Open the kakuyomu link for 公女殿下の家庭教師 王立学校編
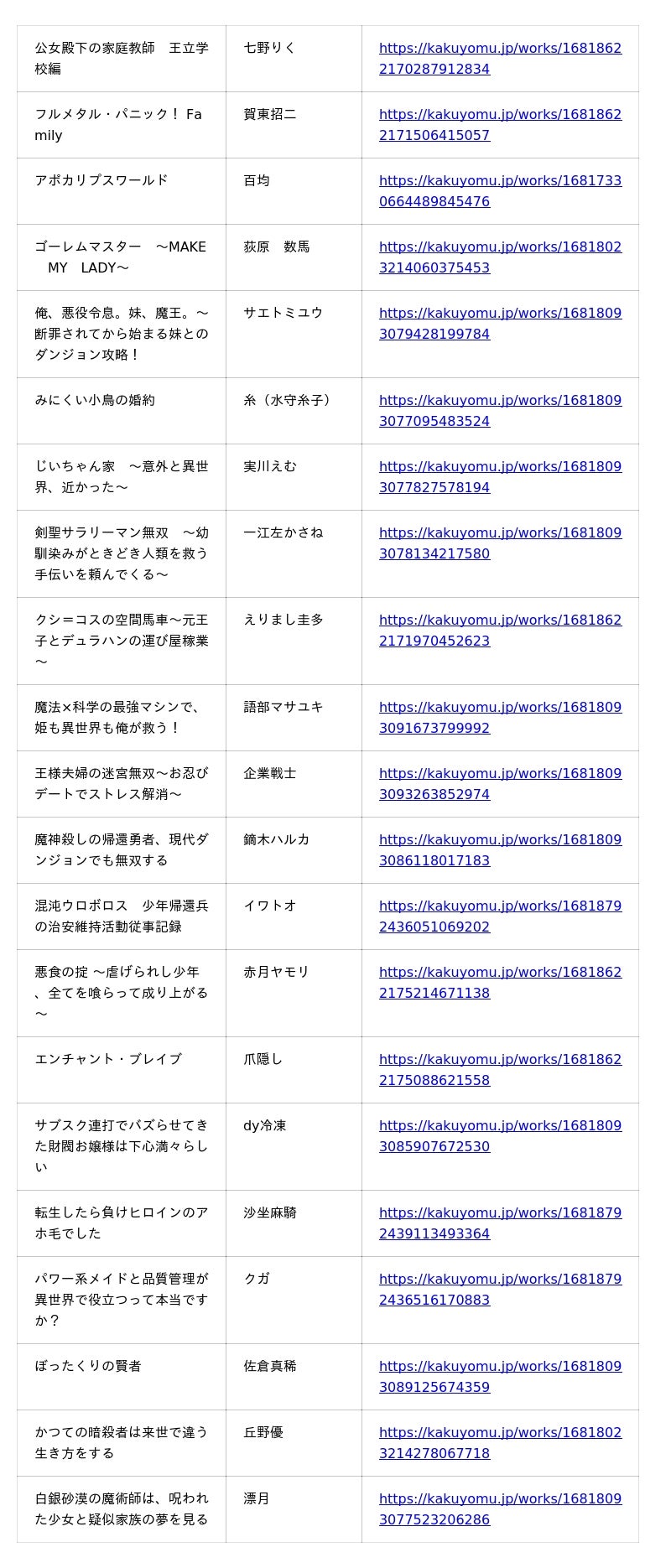Viewport: 671px width, 1568px height. pyautogui.click(x=500, y=49)
